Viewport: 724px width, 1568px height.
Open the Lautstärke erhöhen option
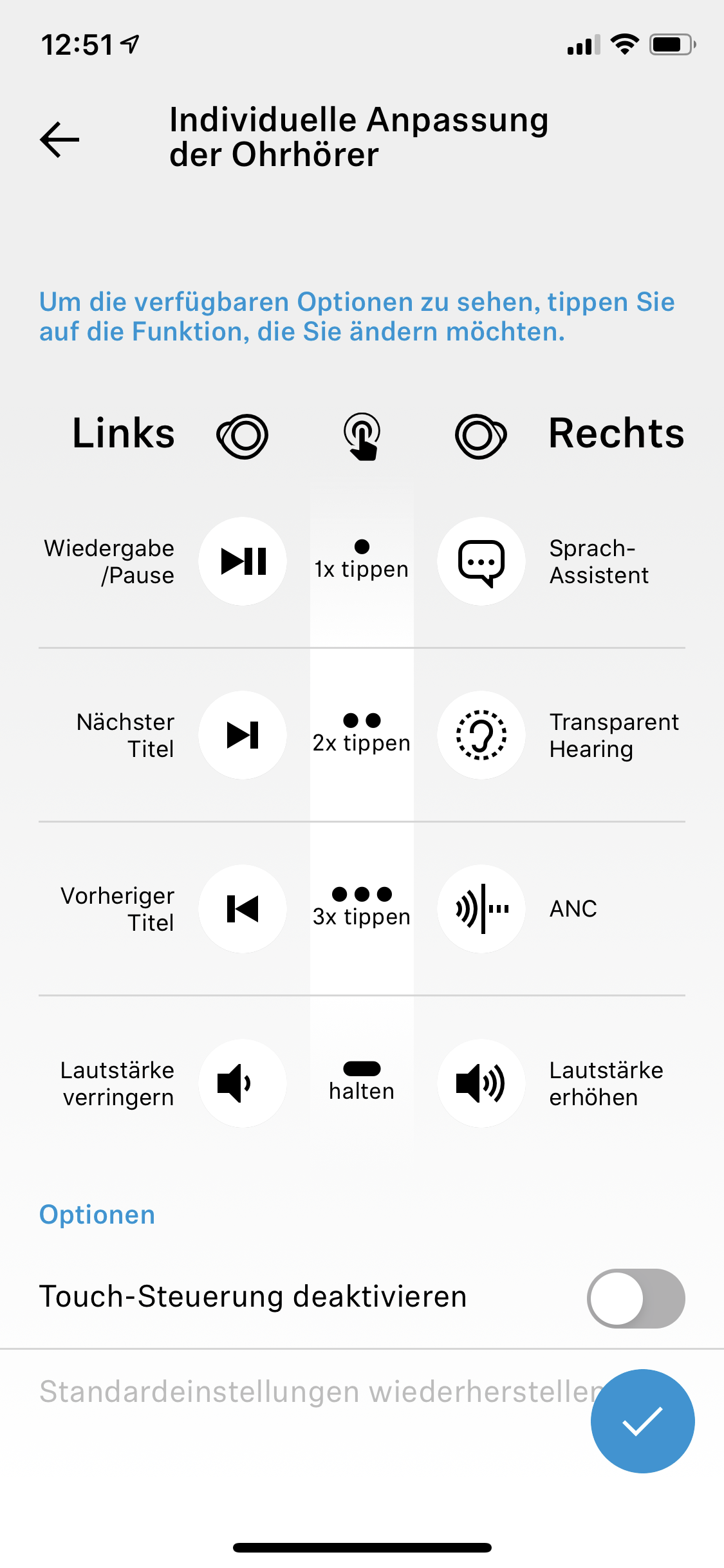pos(481,1083)
